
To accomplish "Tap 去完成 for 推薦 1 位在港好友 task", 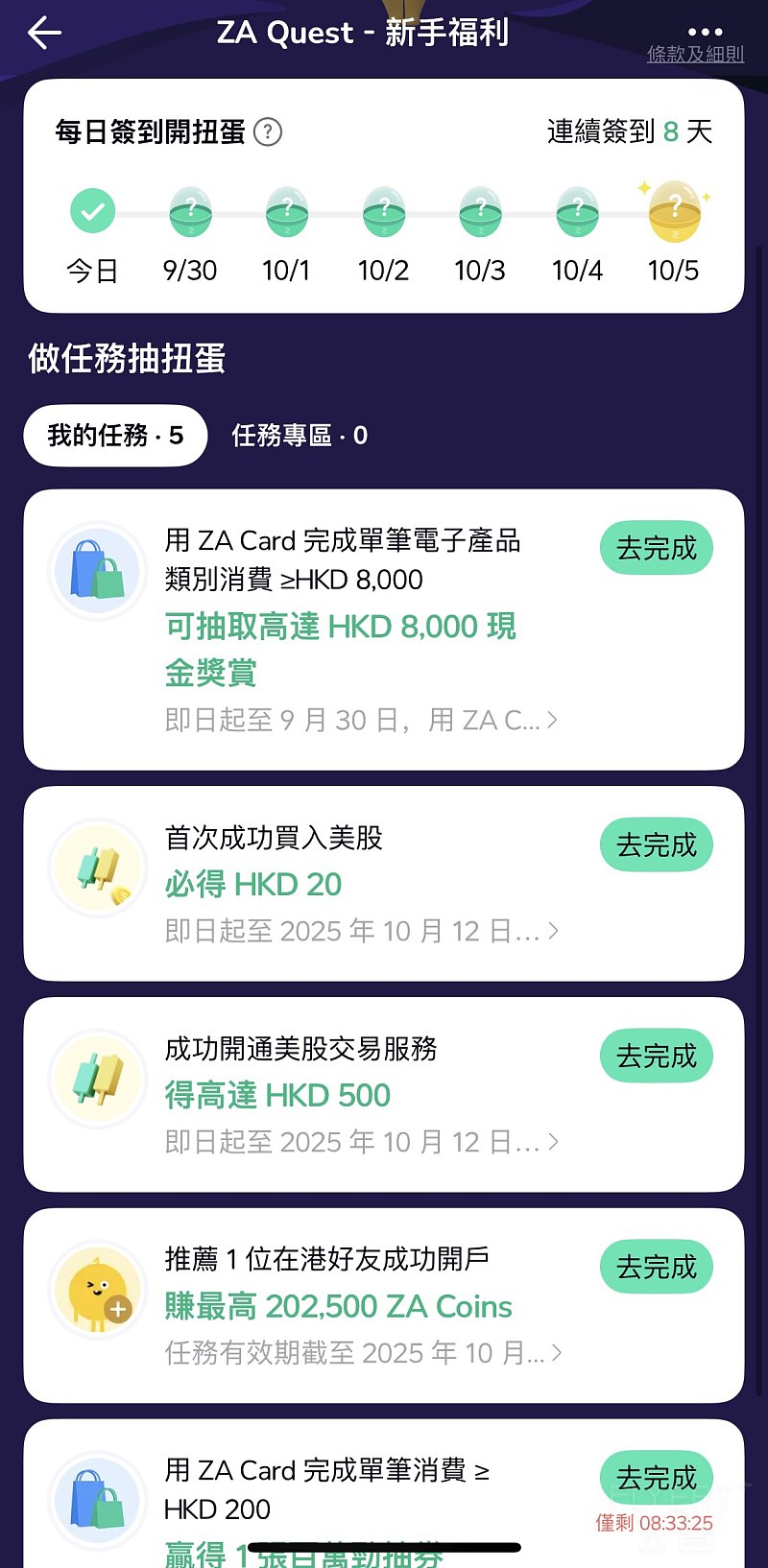I will tap(657, 1267).
